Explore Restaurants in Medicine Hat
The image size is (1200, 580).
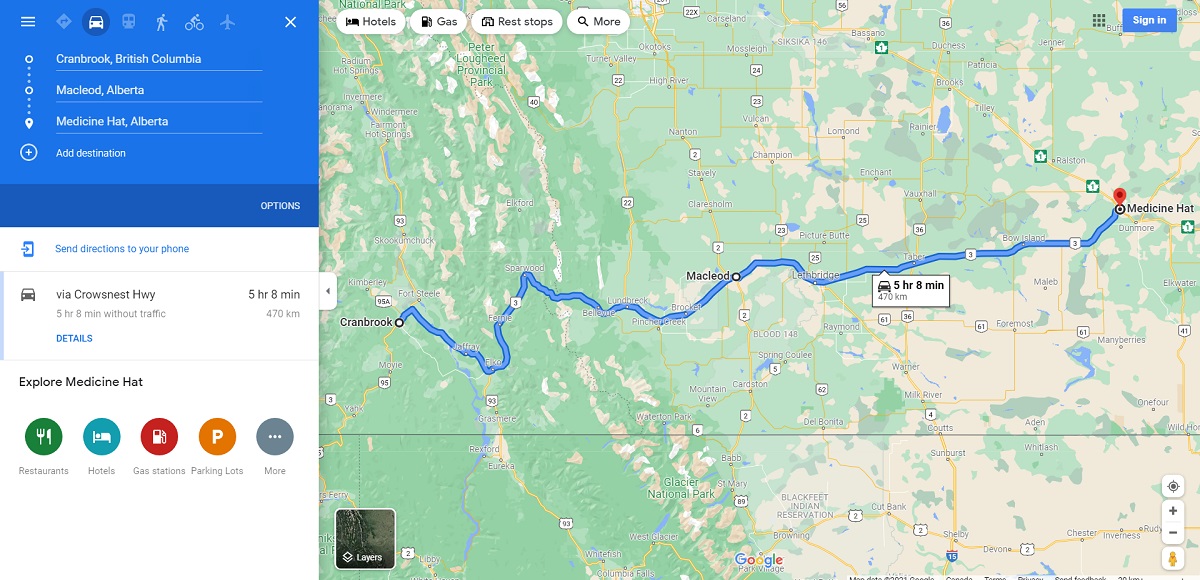pos(43,437)
